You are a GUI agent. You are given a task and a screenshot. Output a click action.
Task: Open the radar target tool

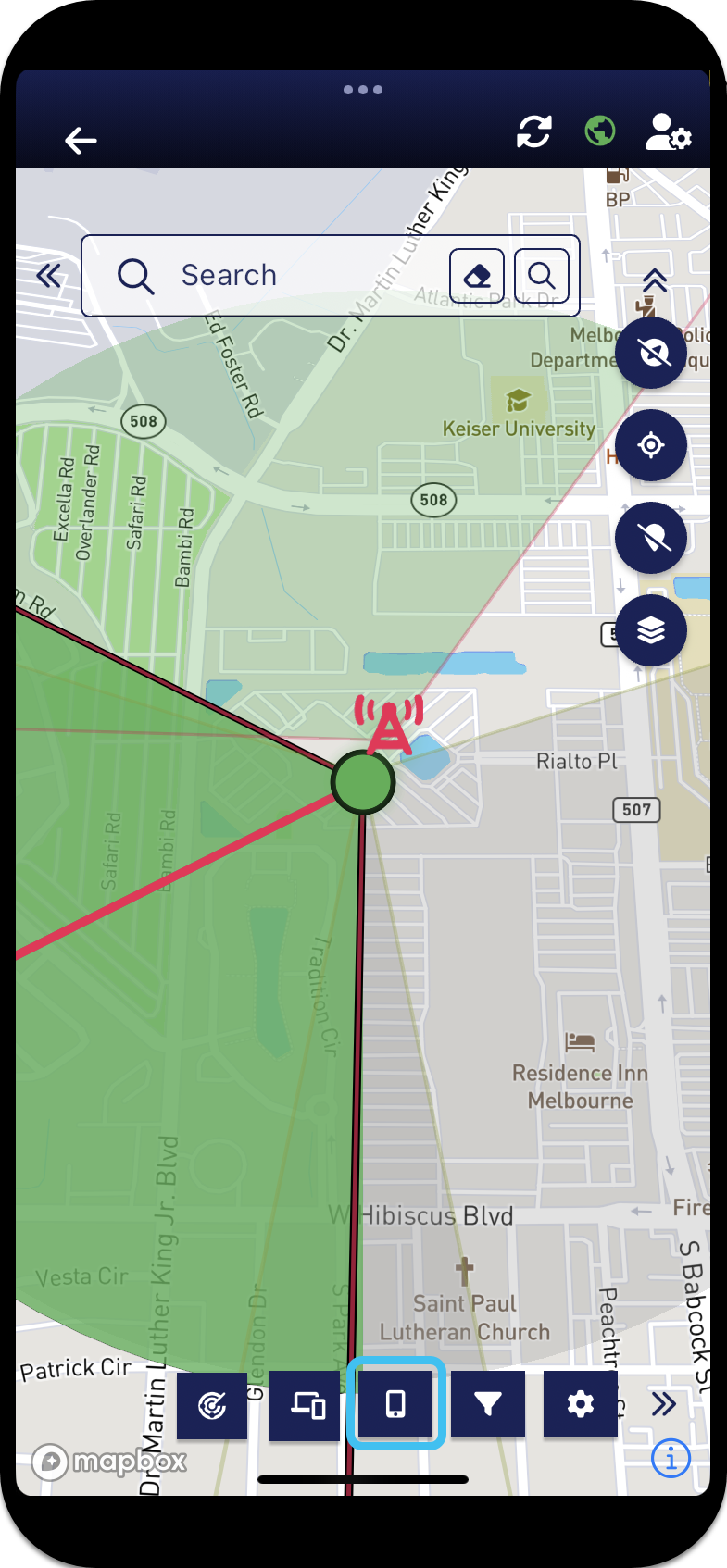point(212,1405)
